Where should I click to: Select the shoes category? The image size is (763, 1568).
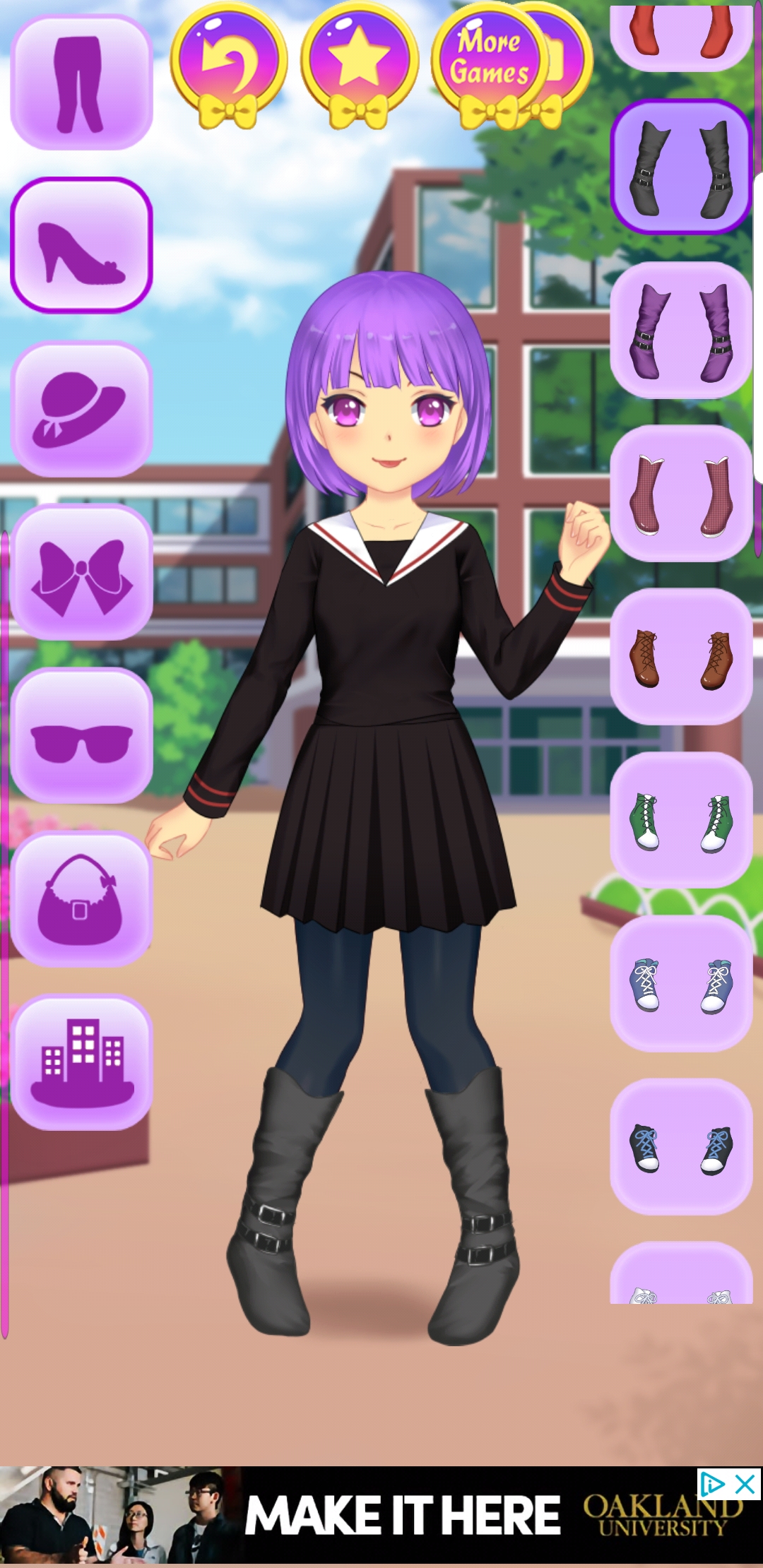click(x=81, y=244)
